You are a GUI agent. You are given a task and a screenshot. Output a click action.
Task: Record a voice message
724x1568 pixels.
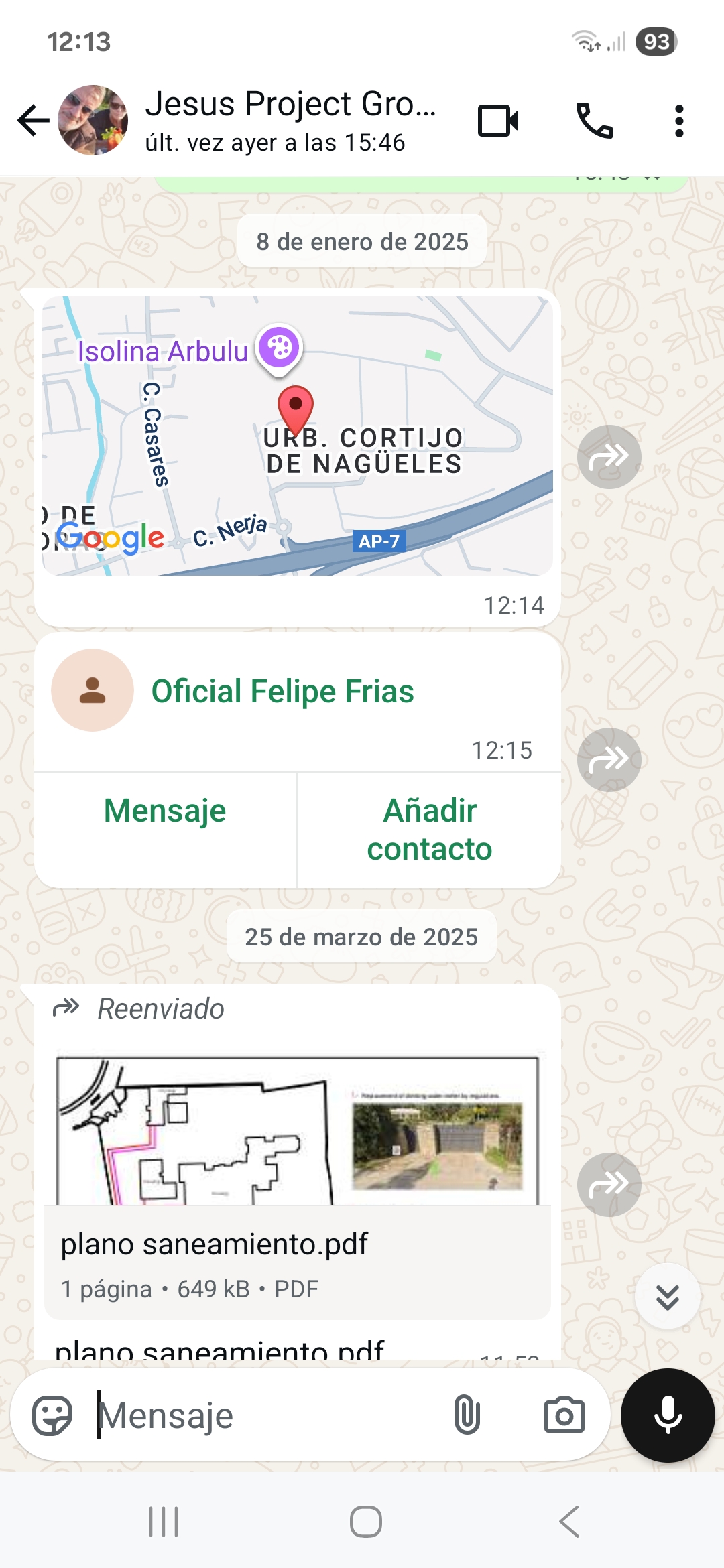point(668,1415)
